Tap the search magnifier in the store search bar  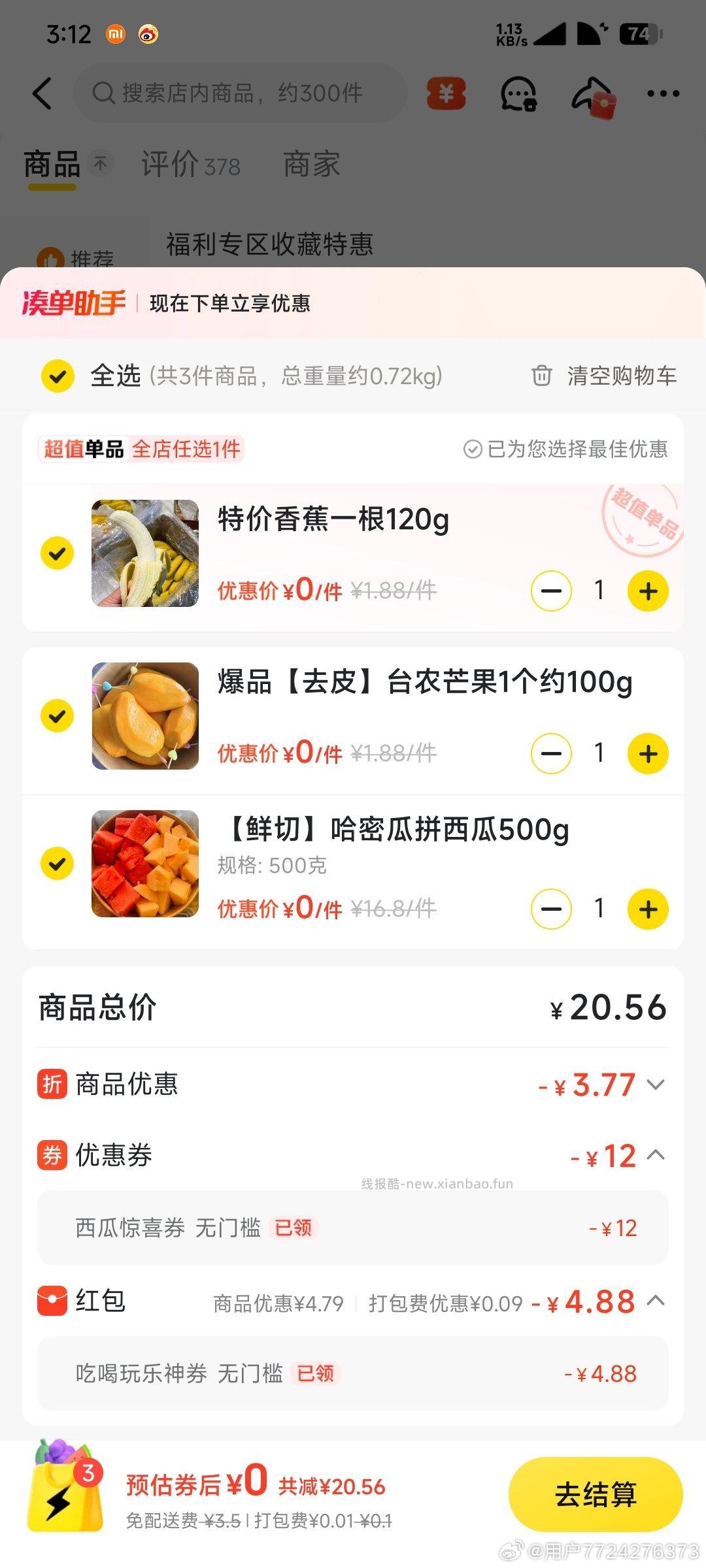click(105, 93)
